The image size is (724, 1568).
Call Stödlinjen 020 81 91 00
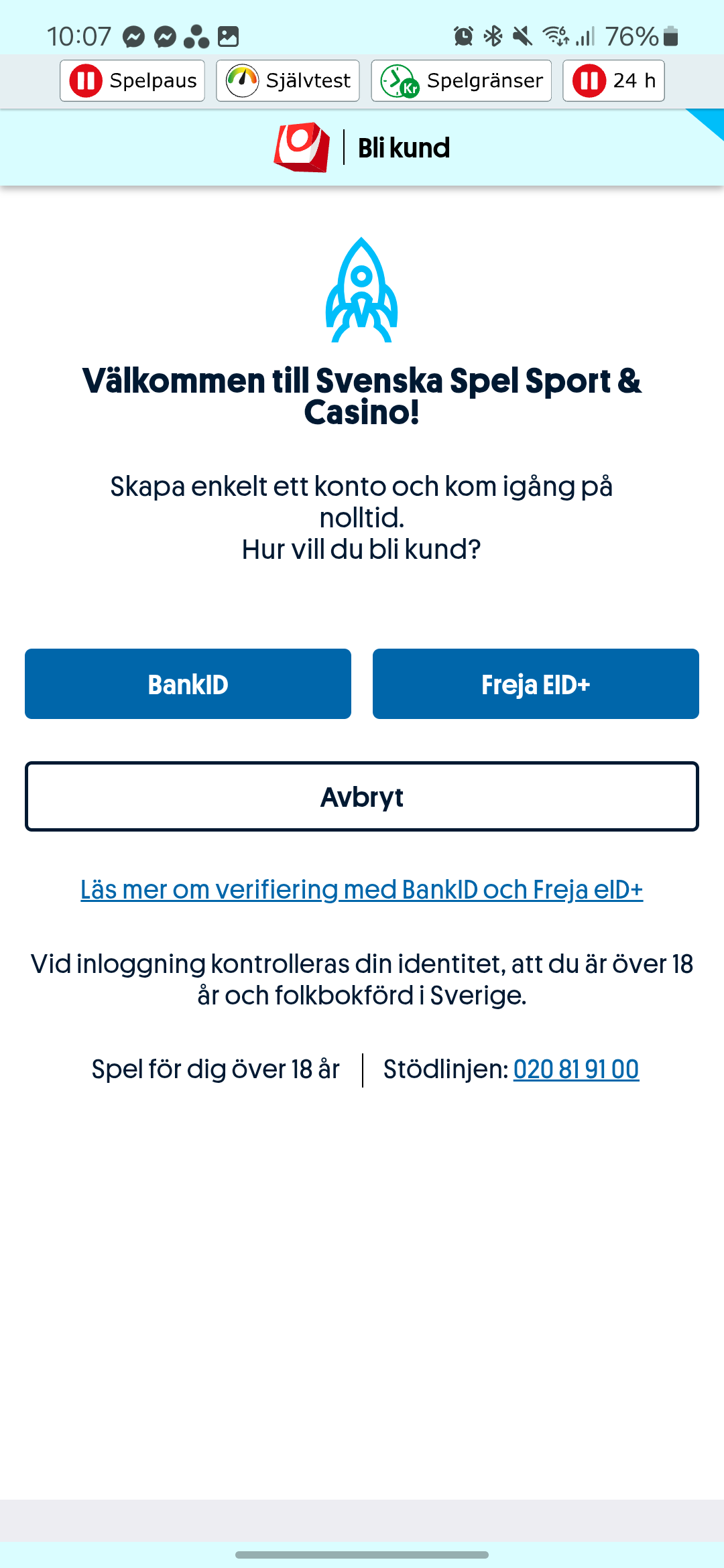pyautogui.click(x=576, y=1069)
